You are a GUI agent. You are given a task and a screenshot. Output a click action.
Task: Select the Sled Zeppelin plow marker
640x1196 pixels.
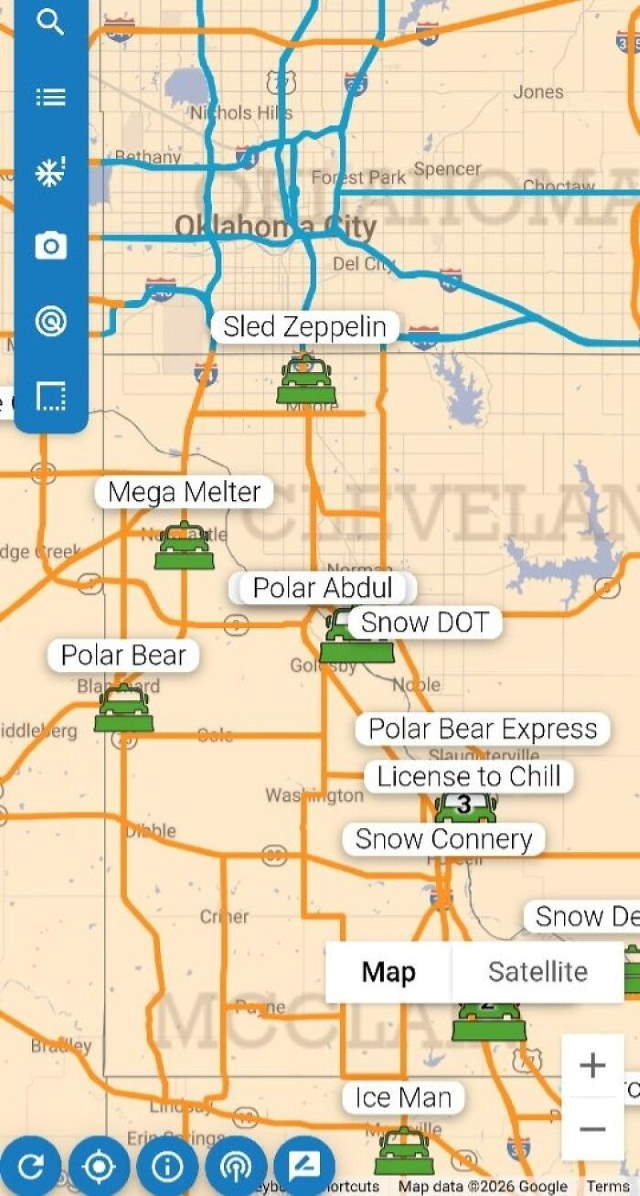[x=306, y=380]
